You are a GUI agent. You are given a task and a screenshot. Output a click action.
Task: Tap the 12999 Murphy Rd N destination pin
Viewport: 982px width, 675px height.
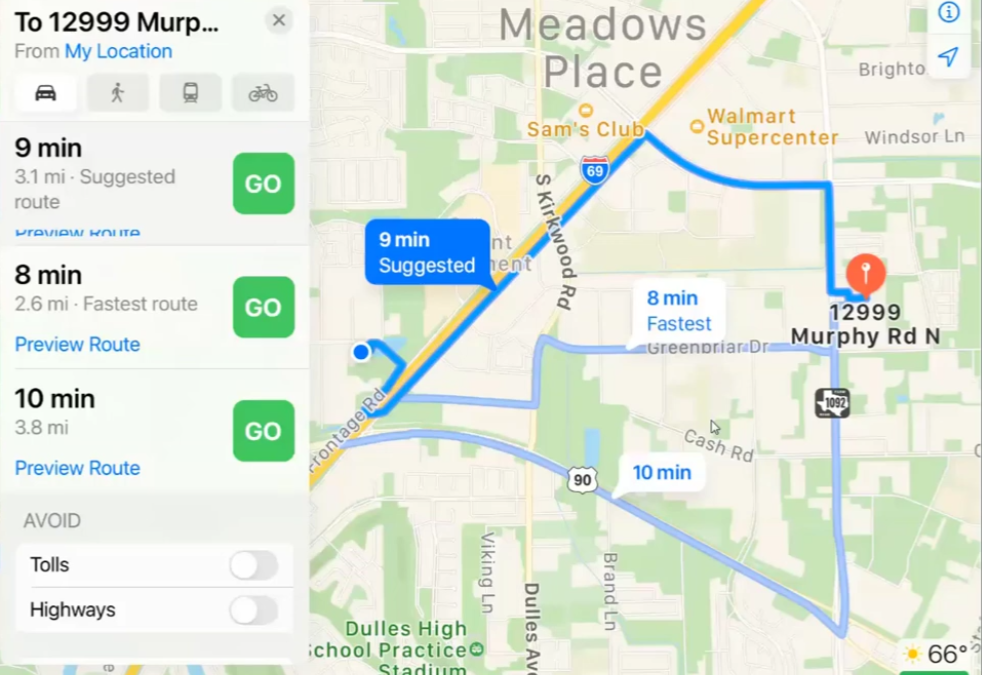[x=864, y=274]
